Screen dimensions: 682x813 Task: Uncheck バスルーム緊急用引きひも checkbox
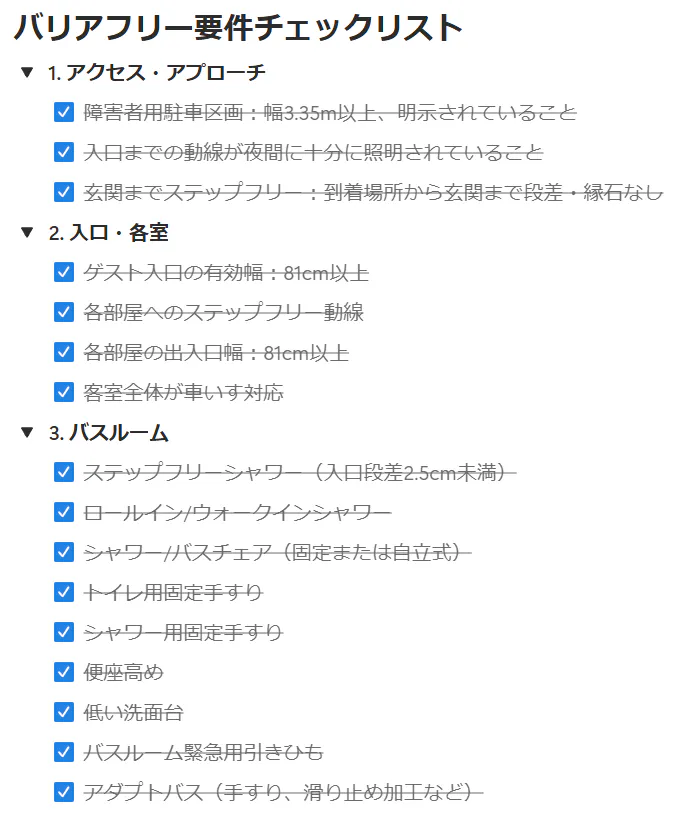pos(64,752)
